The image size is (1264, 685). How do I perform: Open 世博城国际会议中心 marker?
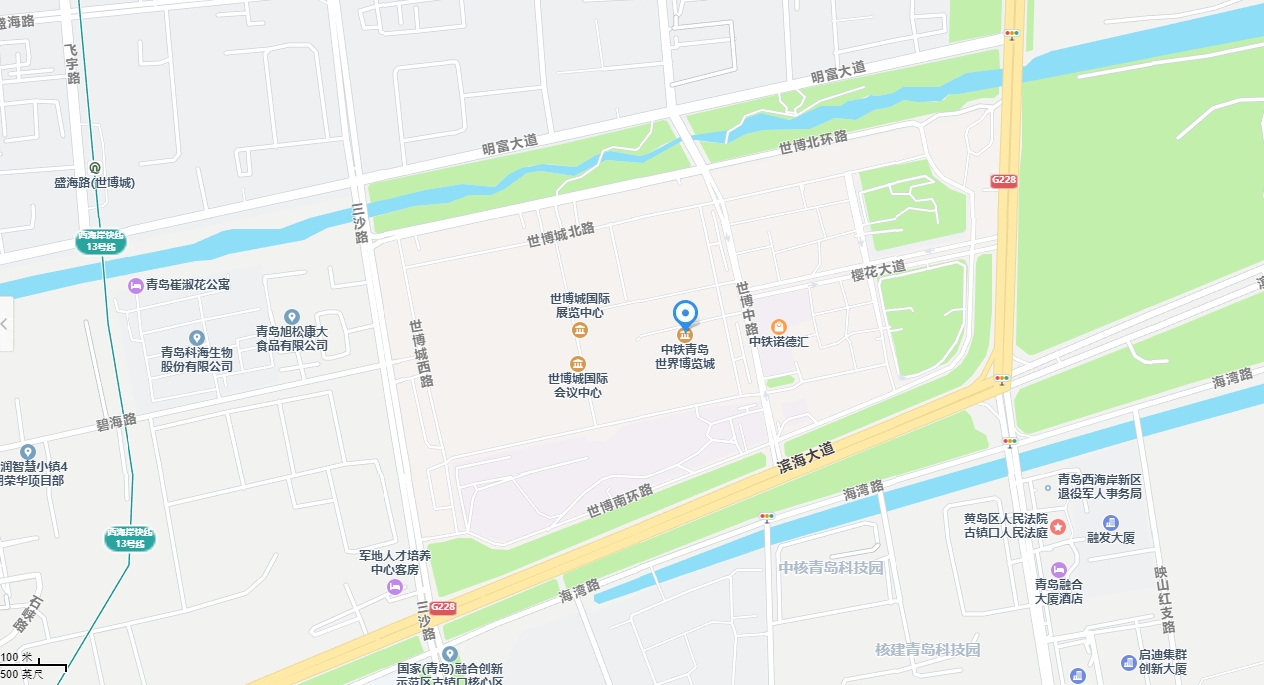pos(578,363)
